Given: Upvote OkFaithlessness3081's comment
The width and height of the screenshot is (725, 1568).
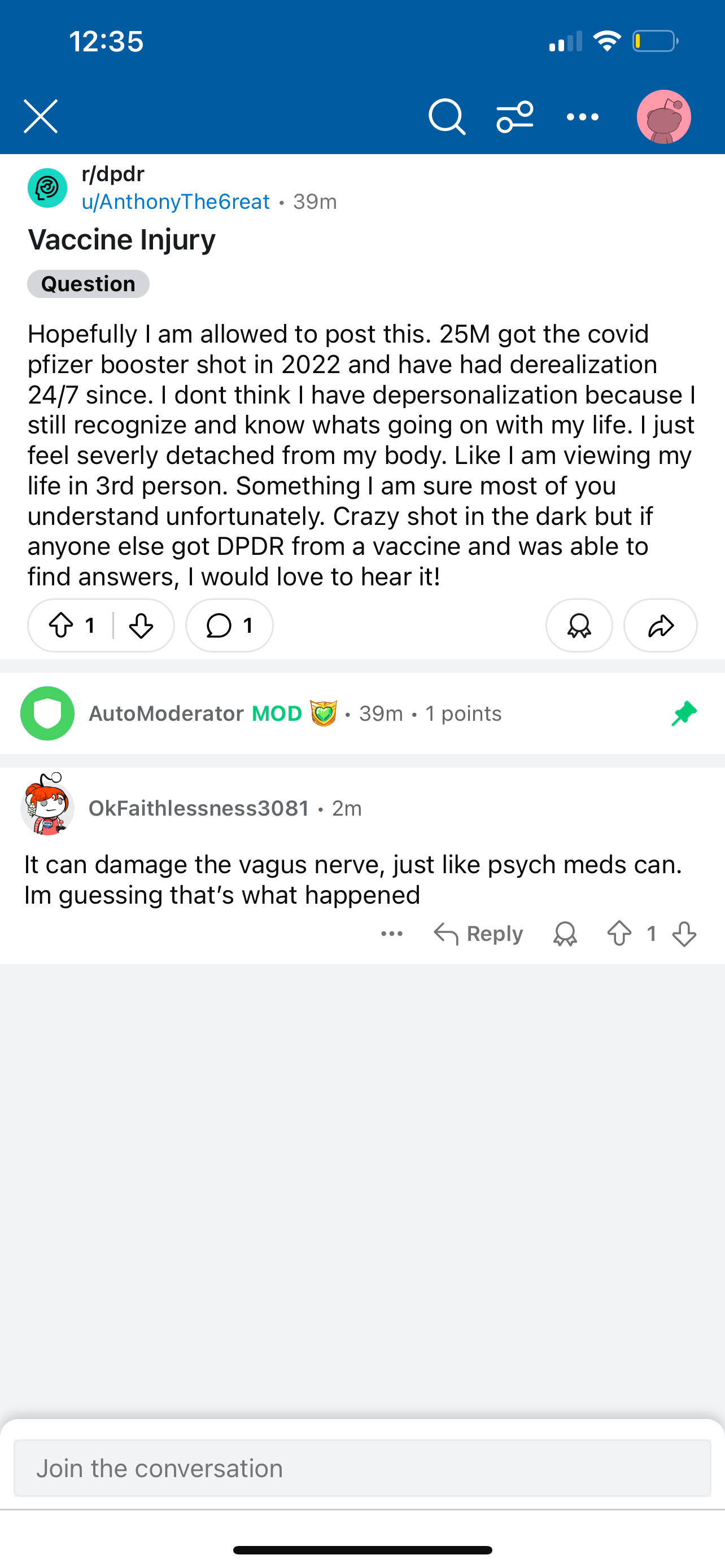Looking at the screenshot, I should 619,933.
